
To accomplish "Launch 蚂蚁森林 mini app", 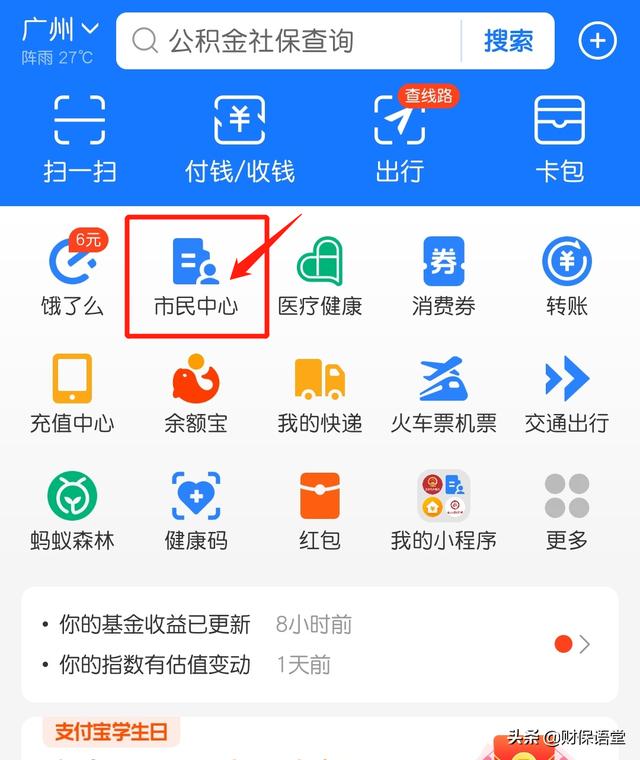I will click(72, 512).
